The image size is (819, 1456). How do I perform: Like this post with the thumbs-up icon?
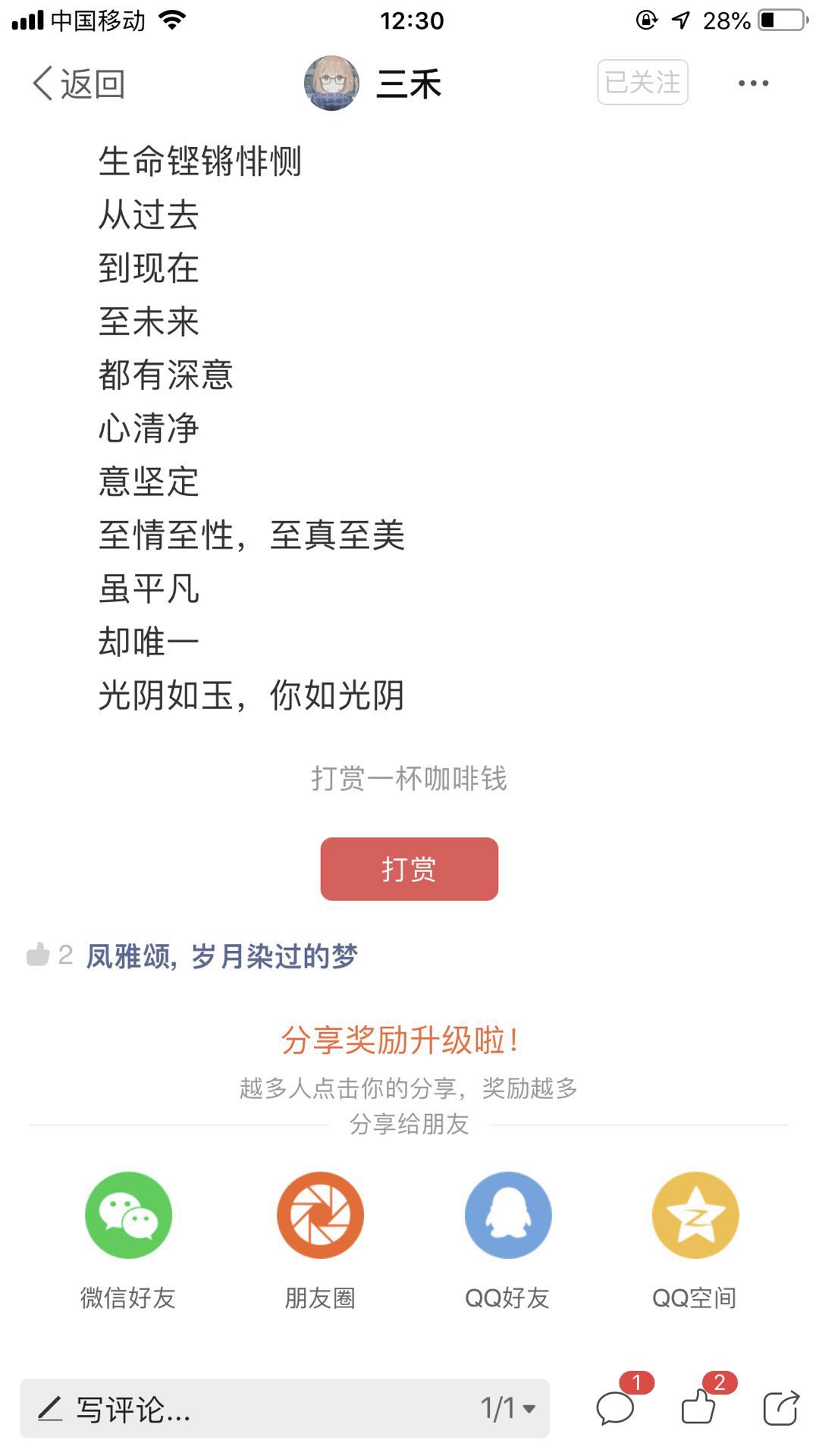[698, 1408]
